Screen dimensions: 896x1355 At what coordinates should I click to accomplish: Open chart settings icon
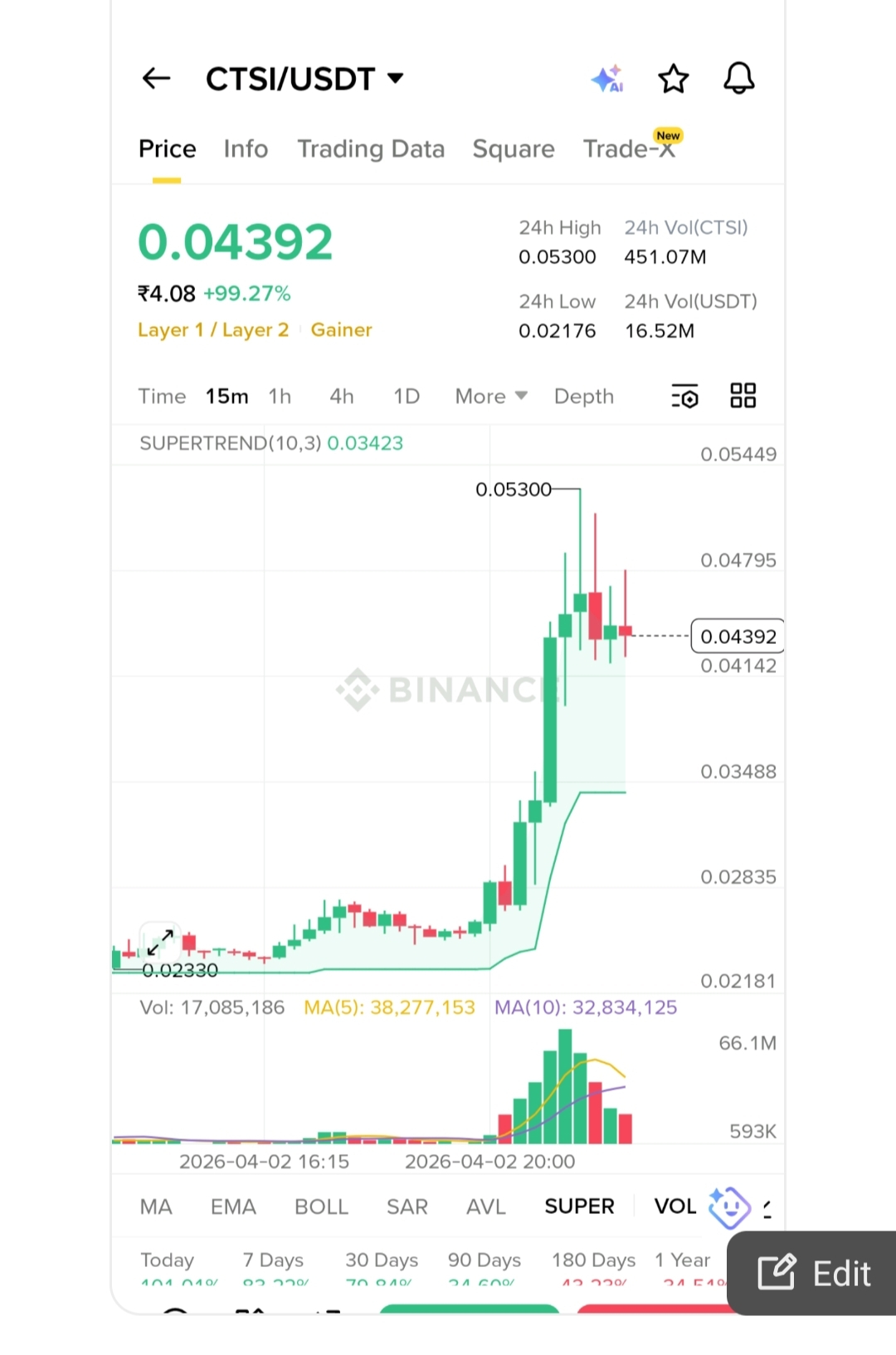(684, 397)
